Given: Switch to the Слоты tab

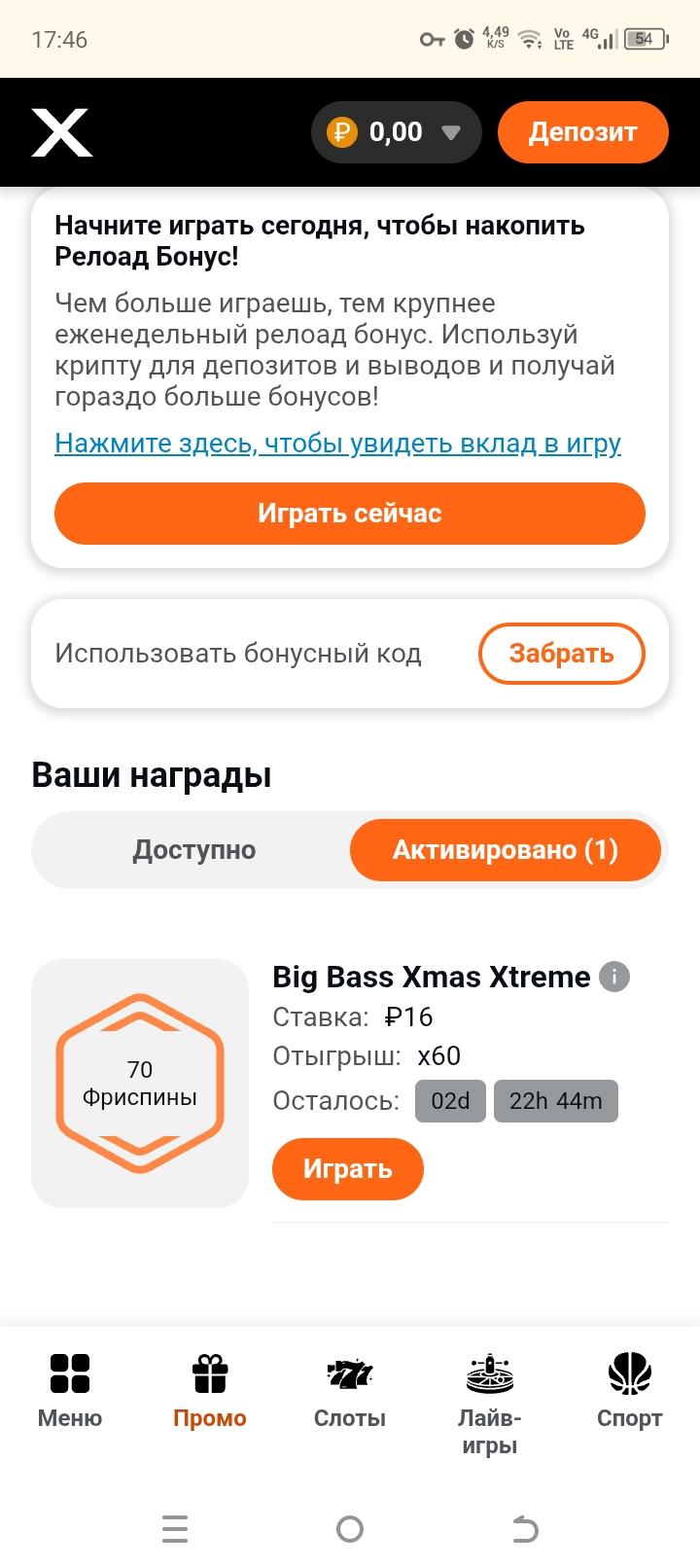Looking at the screenshot, I should tap(350, 1391).
